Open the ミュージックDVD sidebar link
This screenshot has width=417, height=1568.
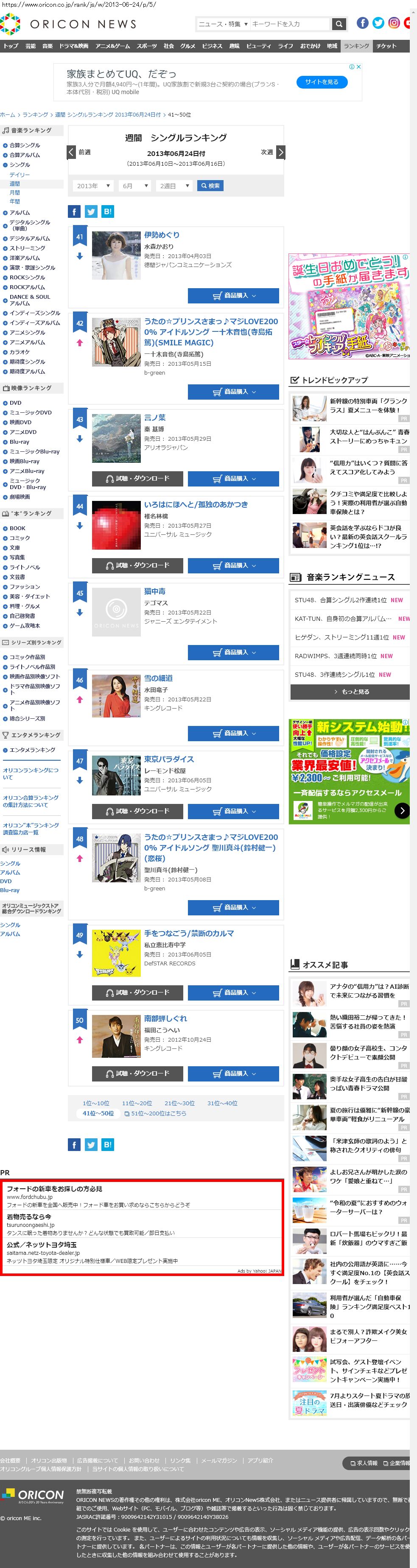click(x=31, y=413)
